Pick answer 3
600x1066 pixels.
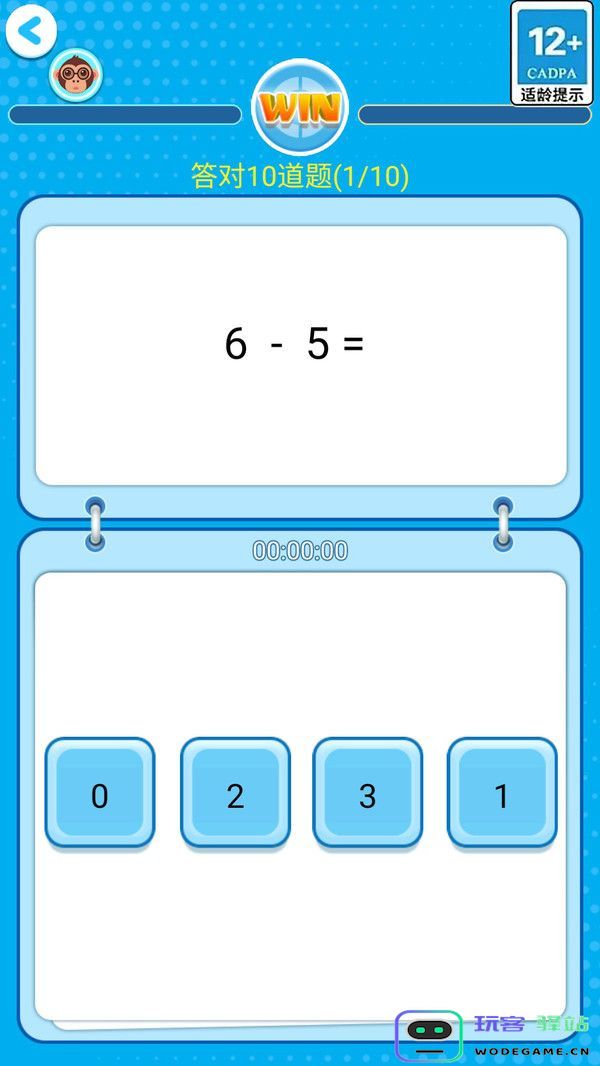click(x=368, y=793)
